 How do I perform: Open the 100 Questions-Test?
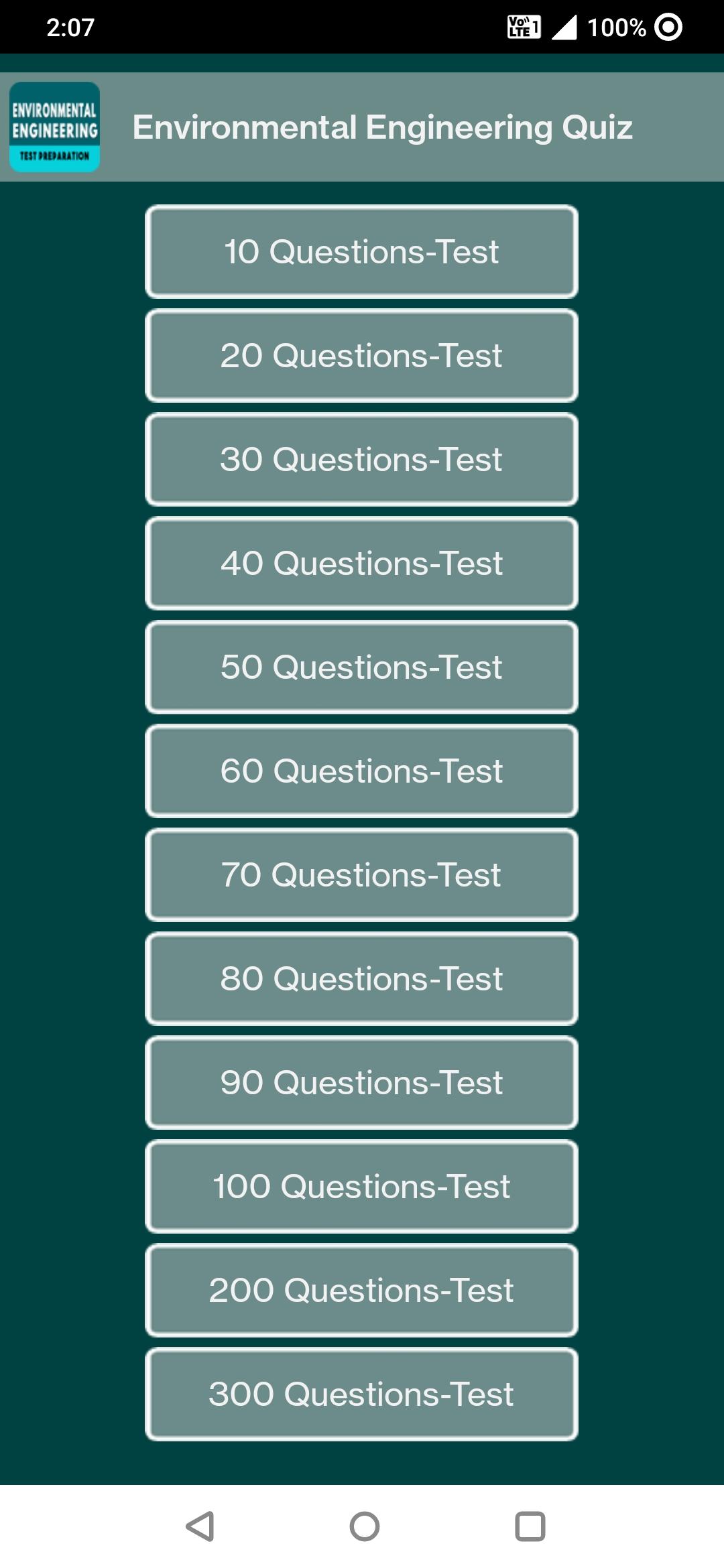[361, 1187]
